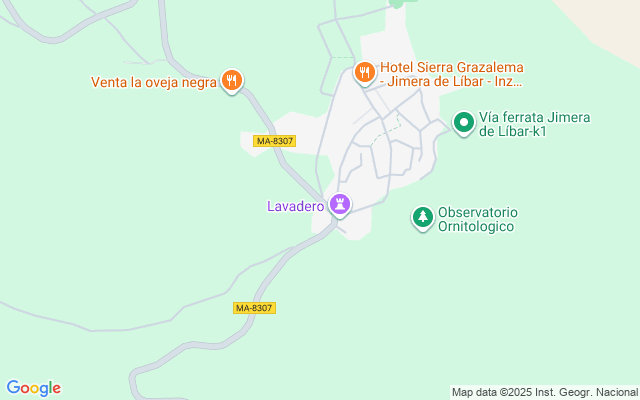Open the Venta la oveja negra restaurant marker

[232, 82]
